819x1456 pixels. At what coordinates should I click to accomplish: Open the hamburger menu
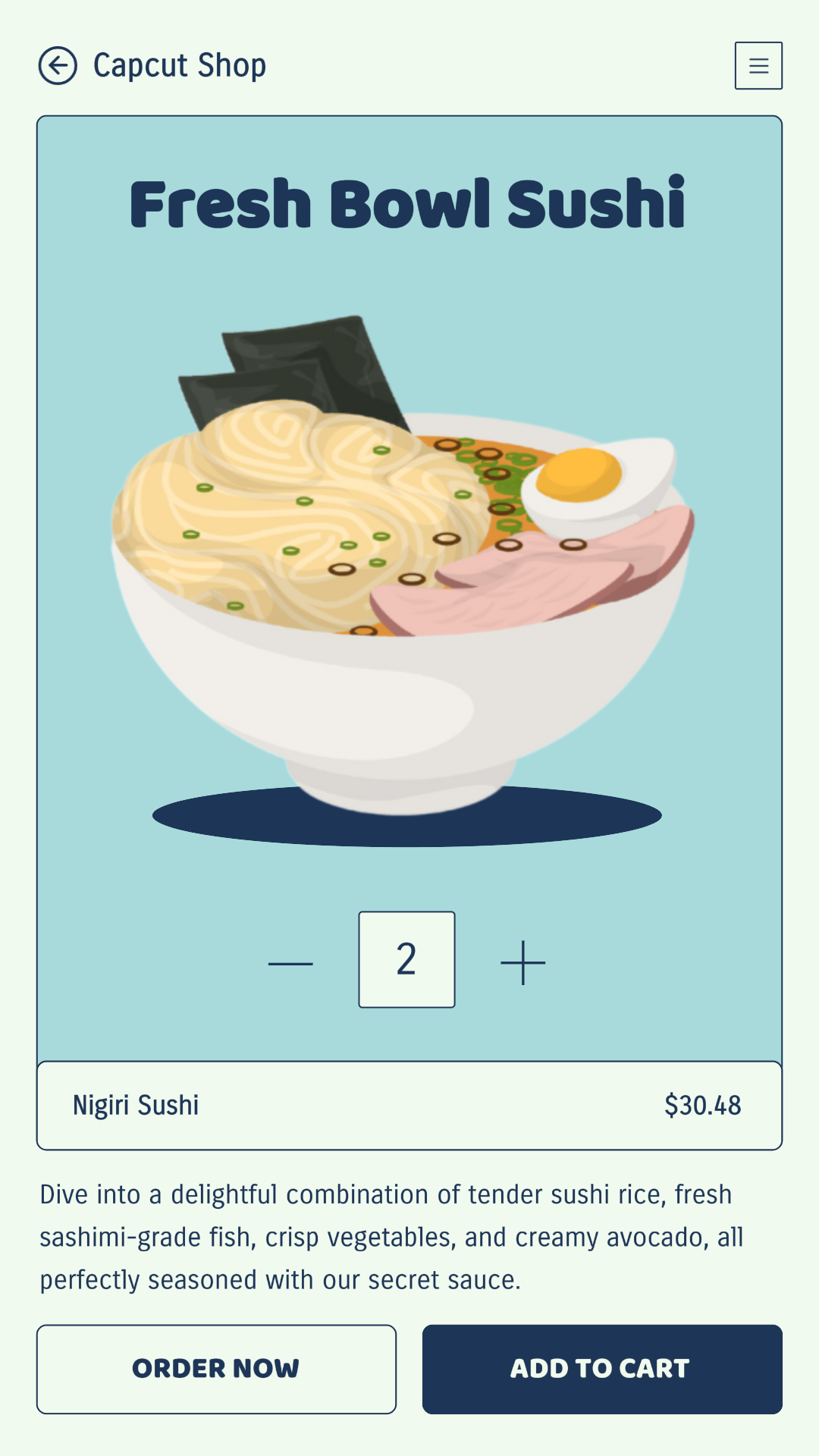(758, 66)
